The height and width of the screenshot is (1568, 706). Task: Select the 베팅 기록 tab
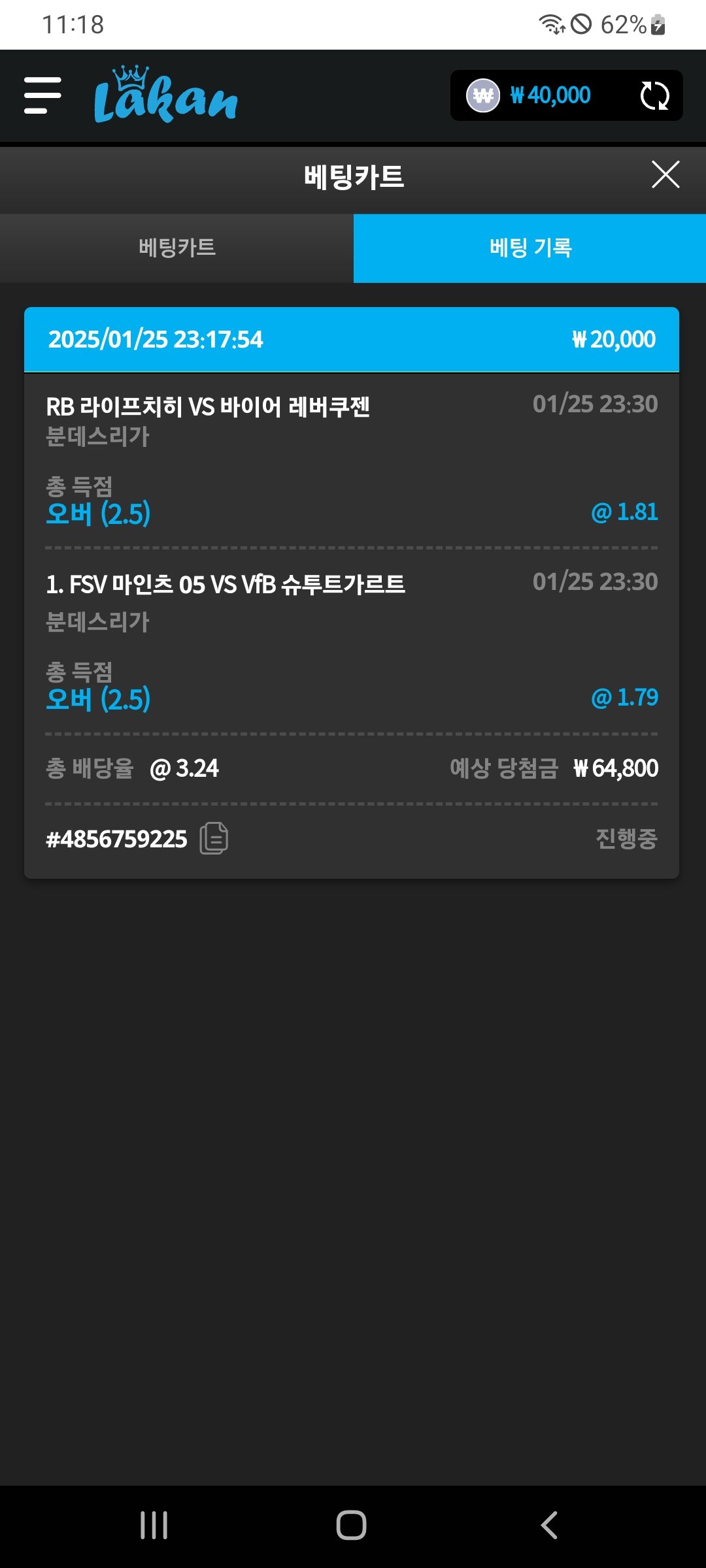pos(529,248)
